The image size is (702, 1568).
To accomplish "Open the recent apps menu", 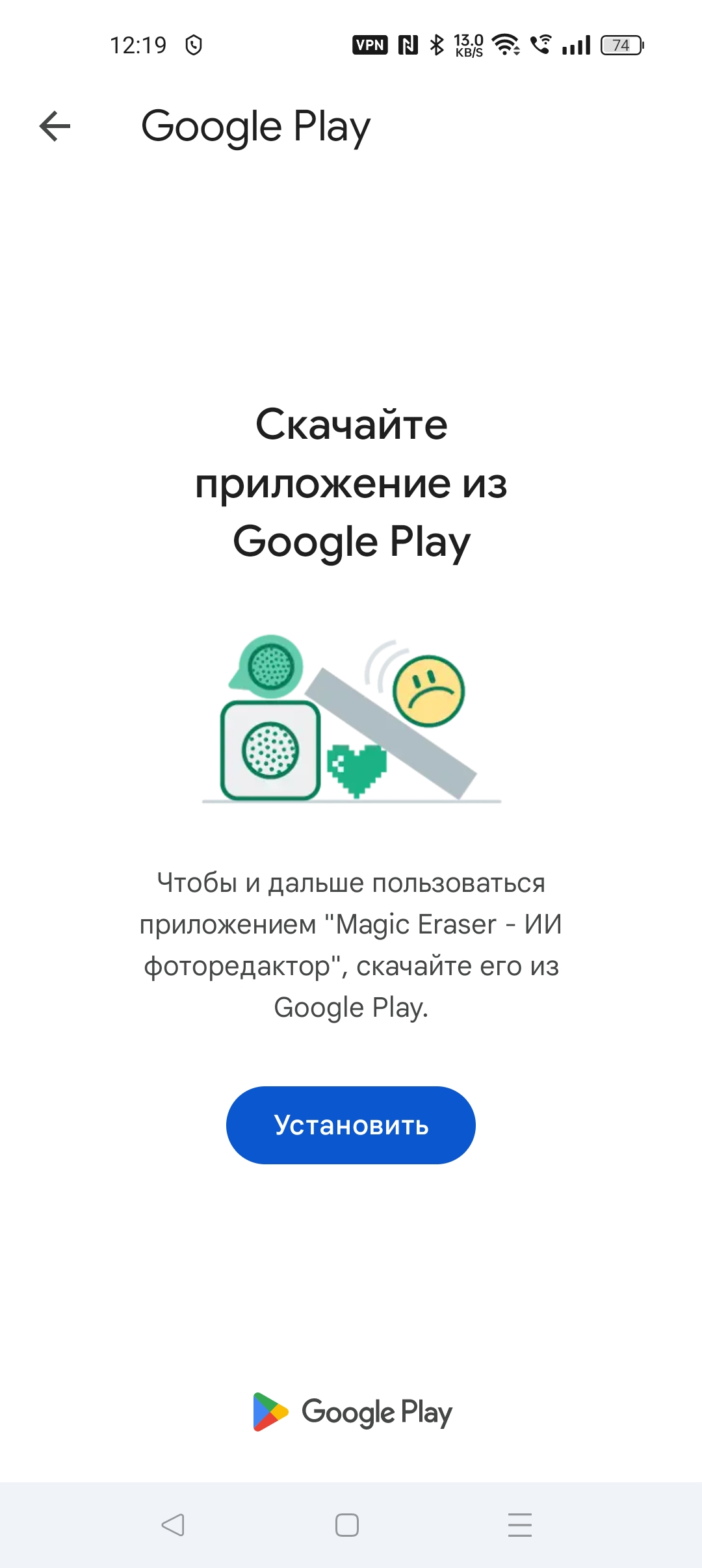I will pos(520,1524).
